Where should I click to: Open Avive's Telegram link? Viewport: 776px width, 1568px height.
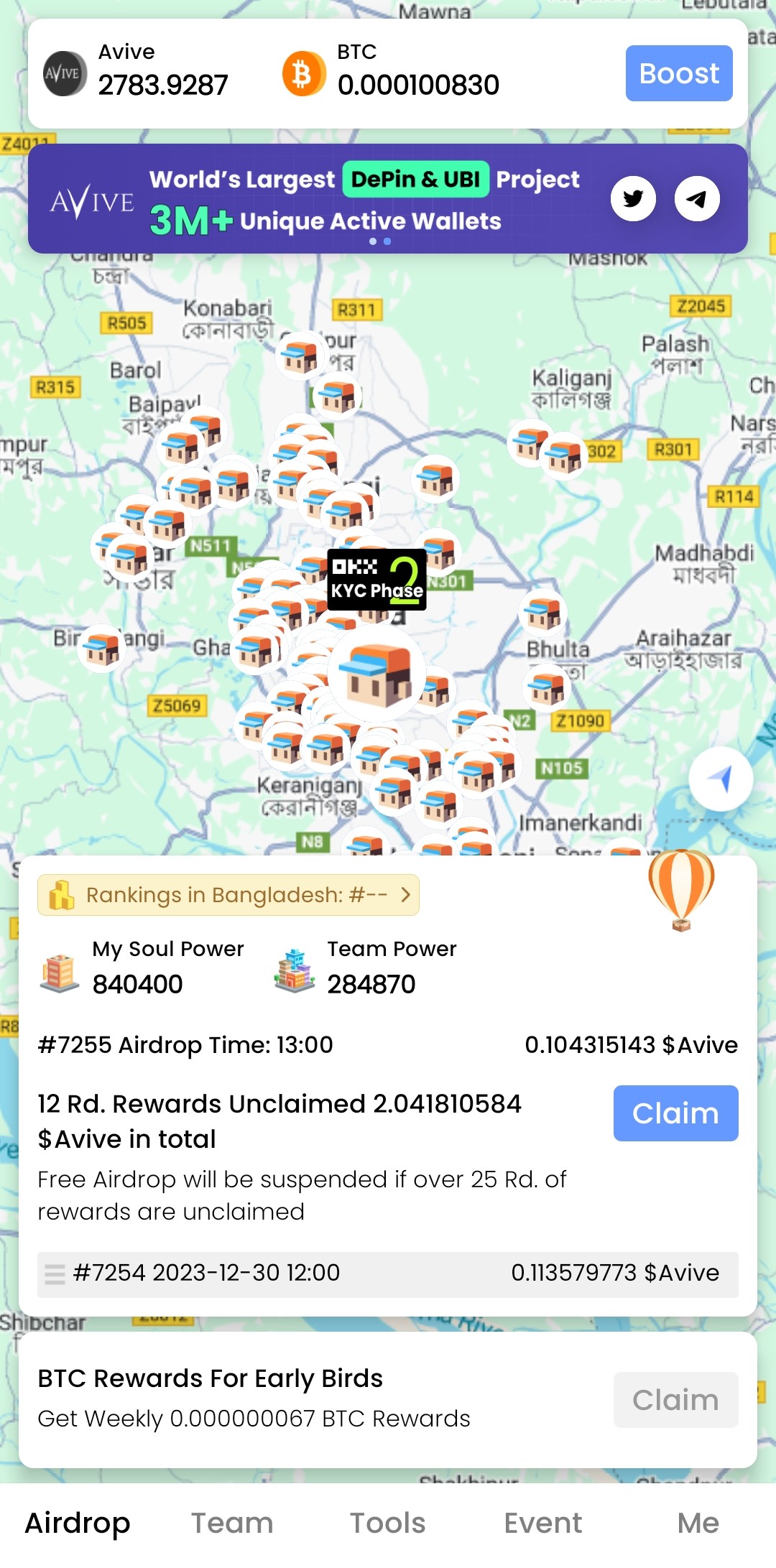696,198
